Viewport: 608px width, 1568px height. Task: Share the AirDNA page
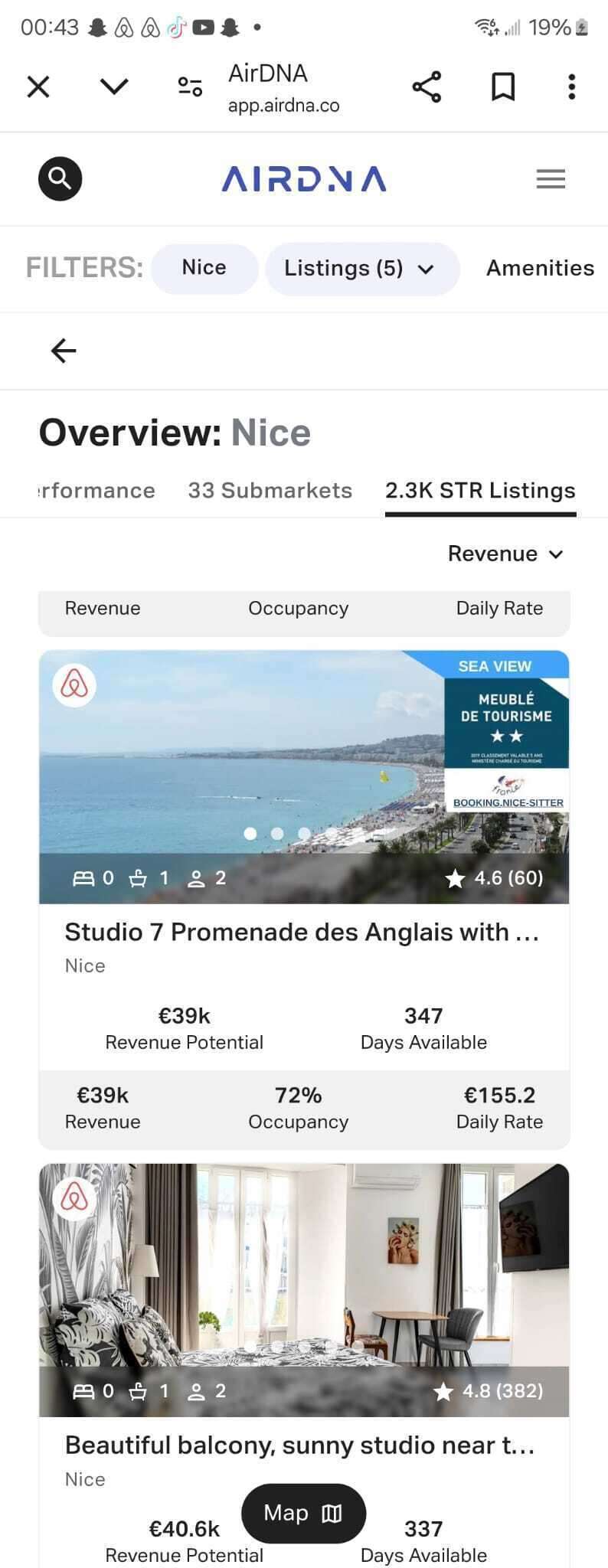427,87
